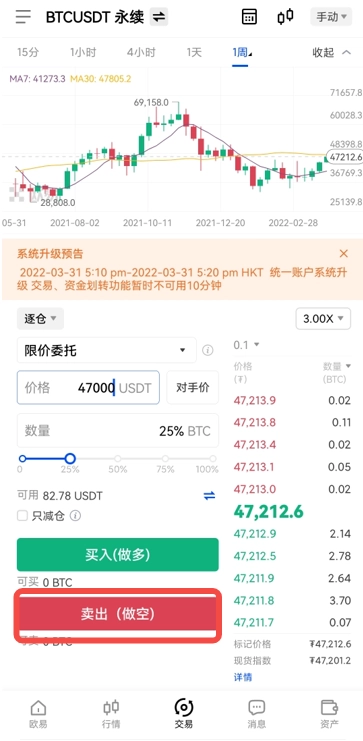
Task: Set the quantity slider to 50%
Action: (118, 458)
